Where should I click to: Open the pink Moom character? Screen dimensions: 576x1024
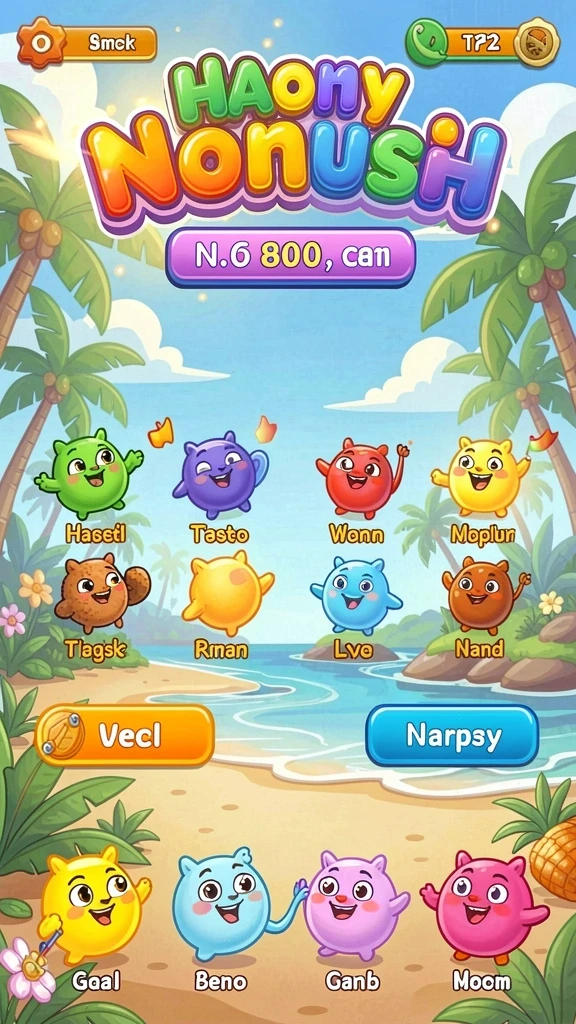(484, 906)
